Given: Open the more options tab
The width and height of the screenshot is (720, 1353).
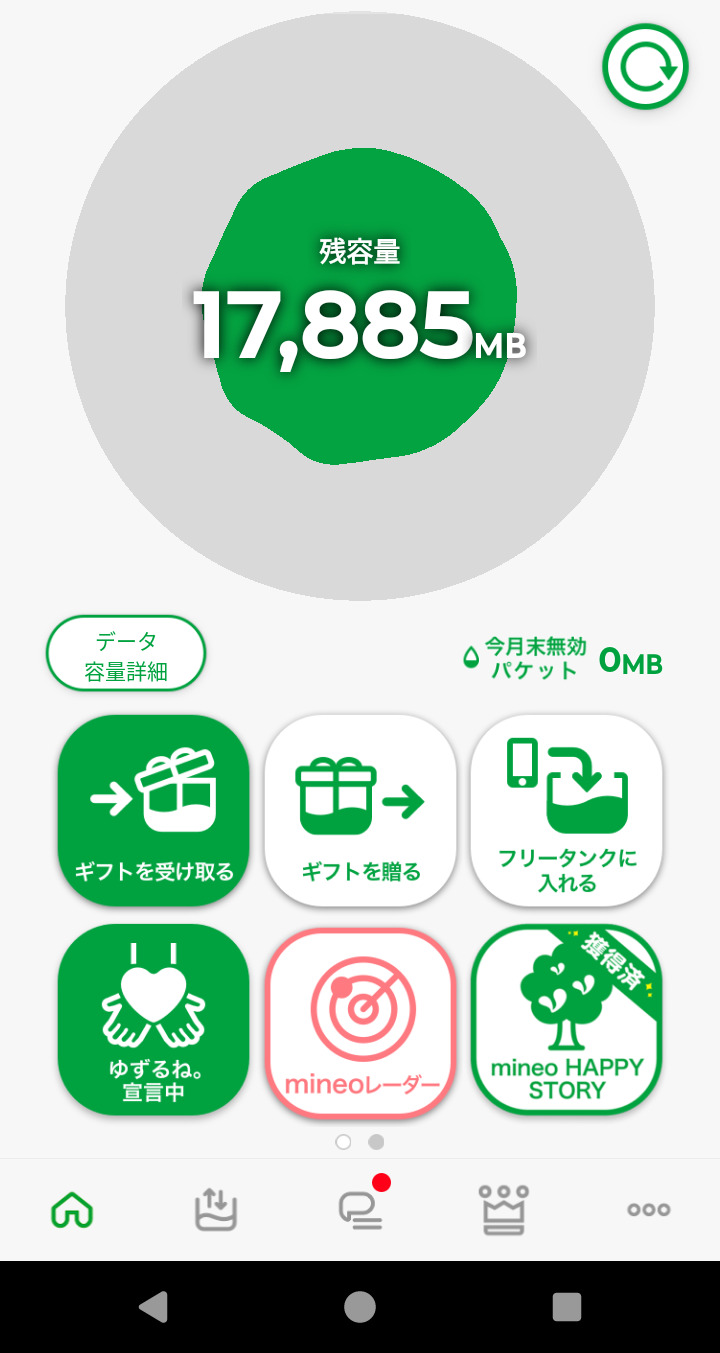Looking at the screenshot, I should [x=648, y=1210].
